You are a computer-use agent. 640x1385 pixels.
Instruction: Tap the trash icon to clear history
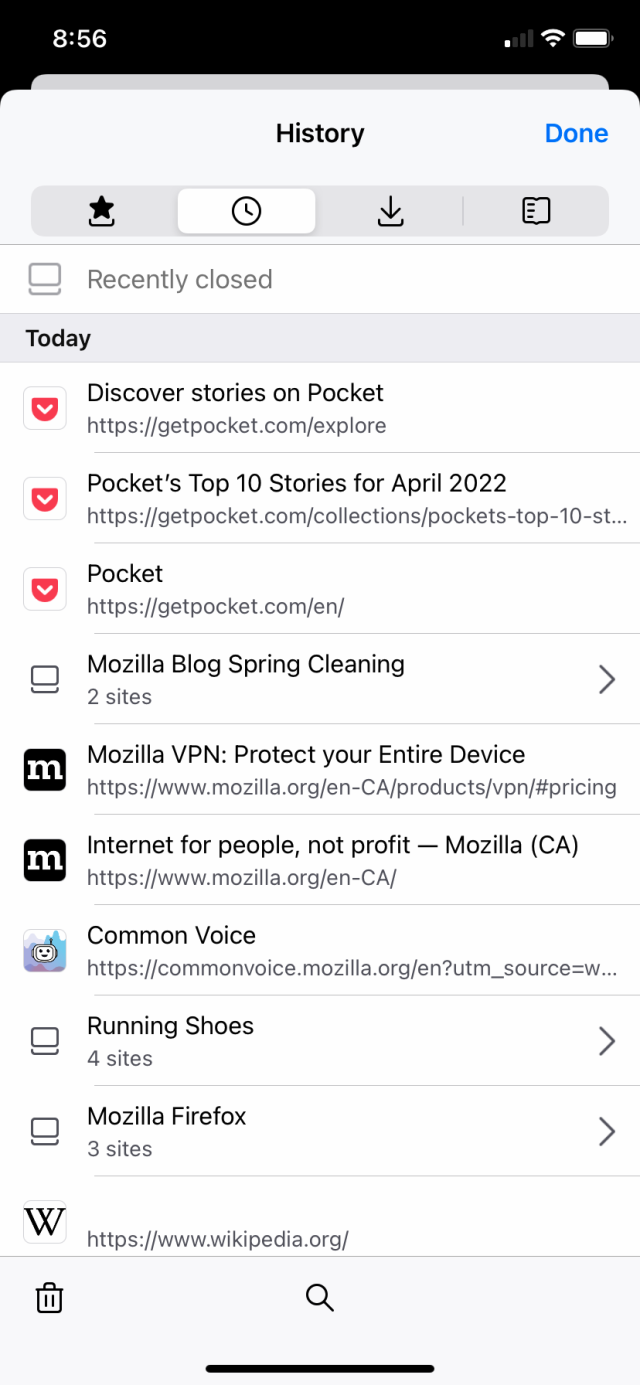tap(49, 1298)
